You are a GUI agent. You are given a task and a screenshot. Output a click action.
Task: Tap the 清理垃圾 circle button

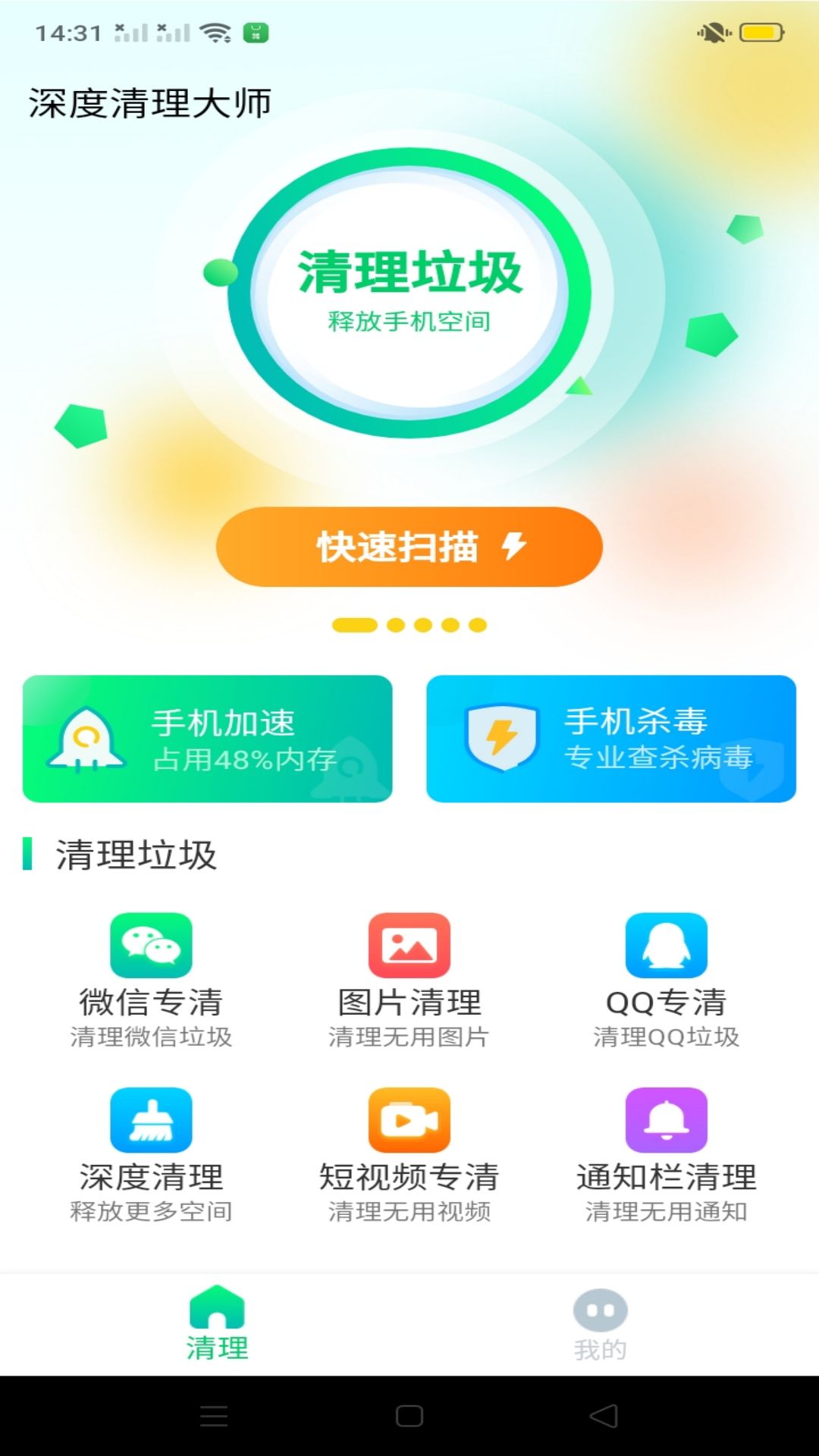click(409, 293)
